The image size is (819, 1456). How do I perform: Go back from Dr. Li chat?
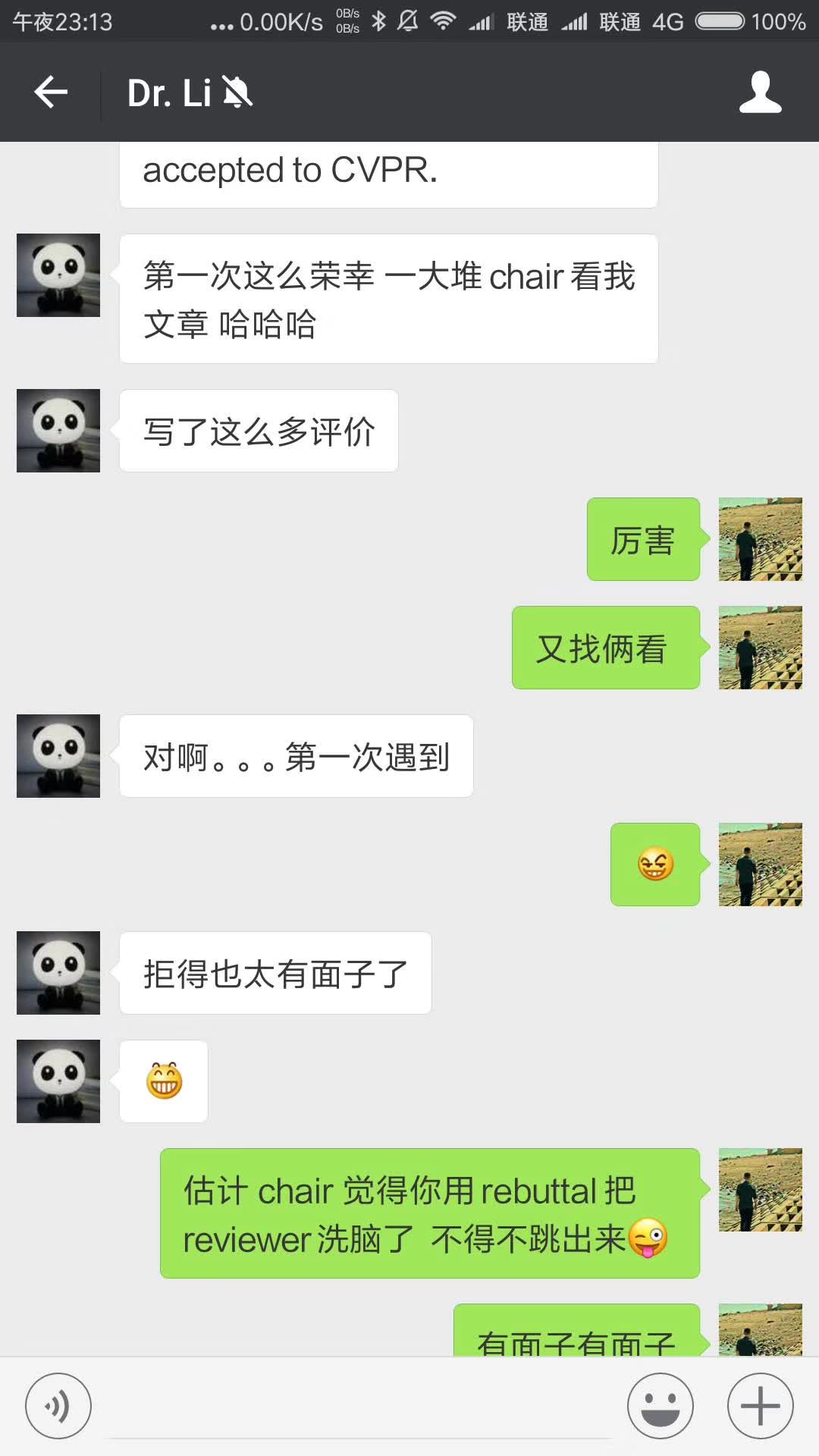(51, 93)
